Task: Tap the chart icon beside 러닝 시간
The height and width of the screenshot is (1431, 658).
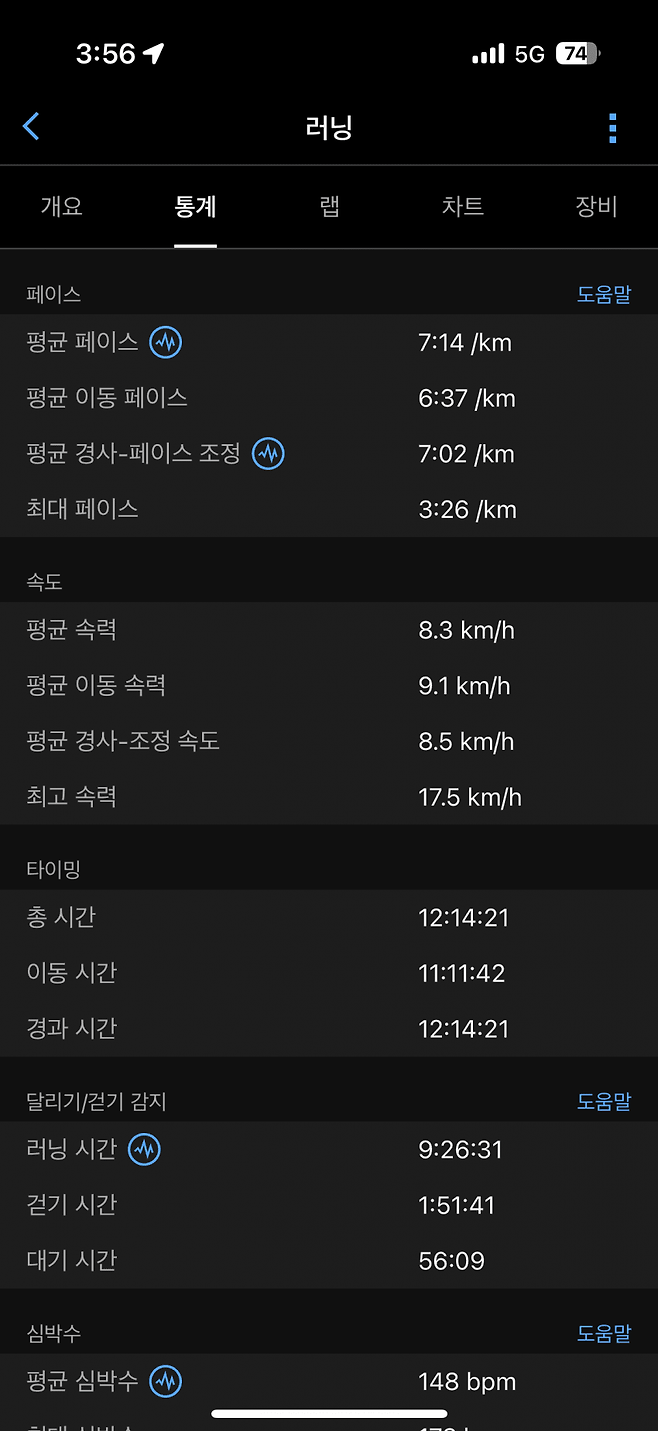Action: click(x=145, y=1150)
